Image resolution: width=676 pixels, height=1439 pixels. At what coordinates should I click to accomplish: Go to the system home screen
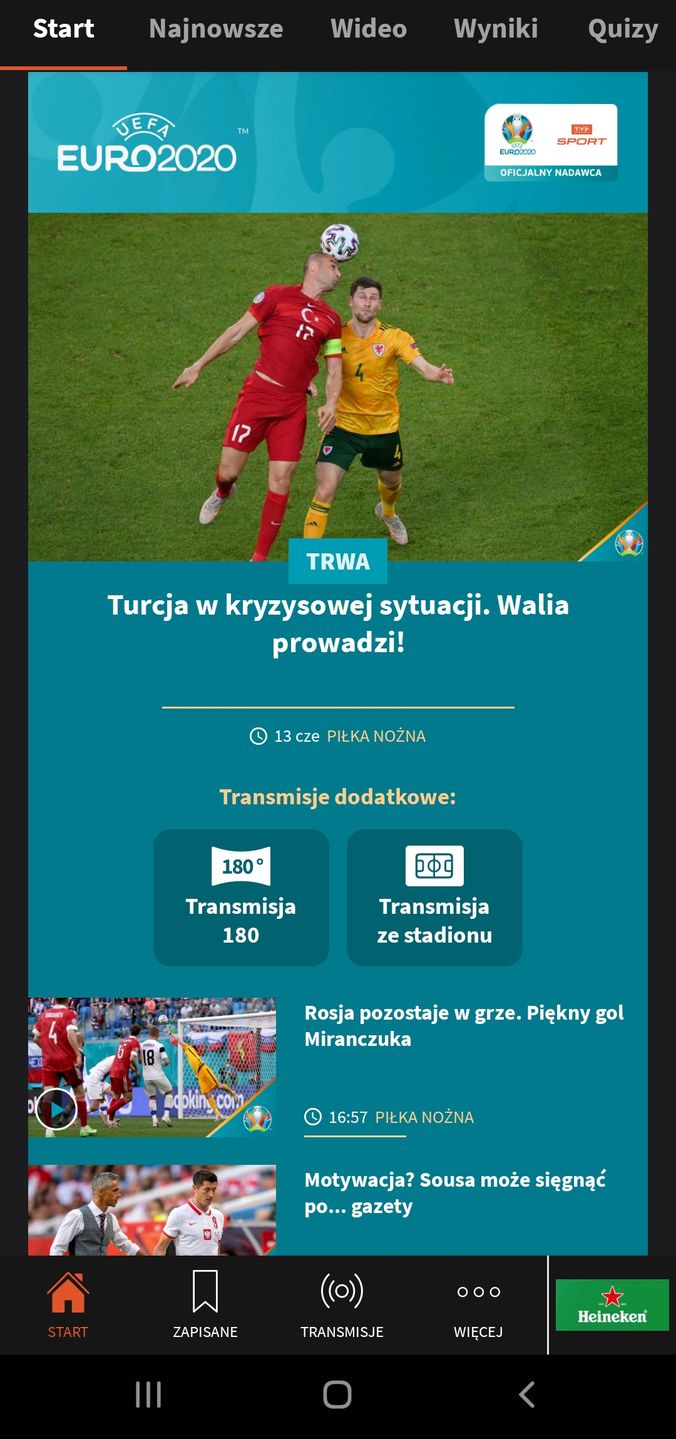(x=337, y=1394)
